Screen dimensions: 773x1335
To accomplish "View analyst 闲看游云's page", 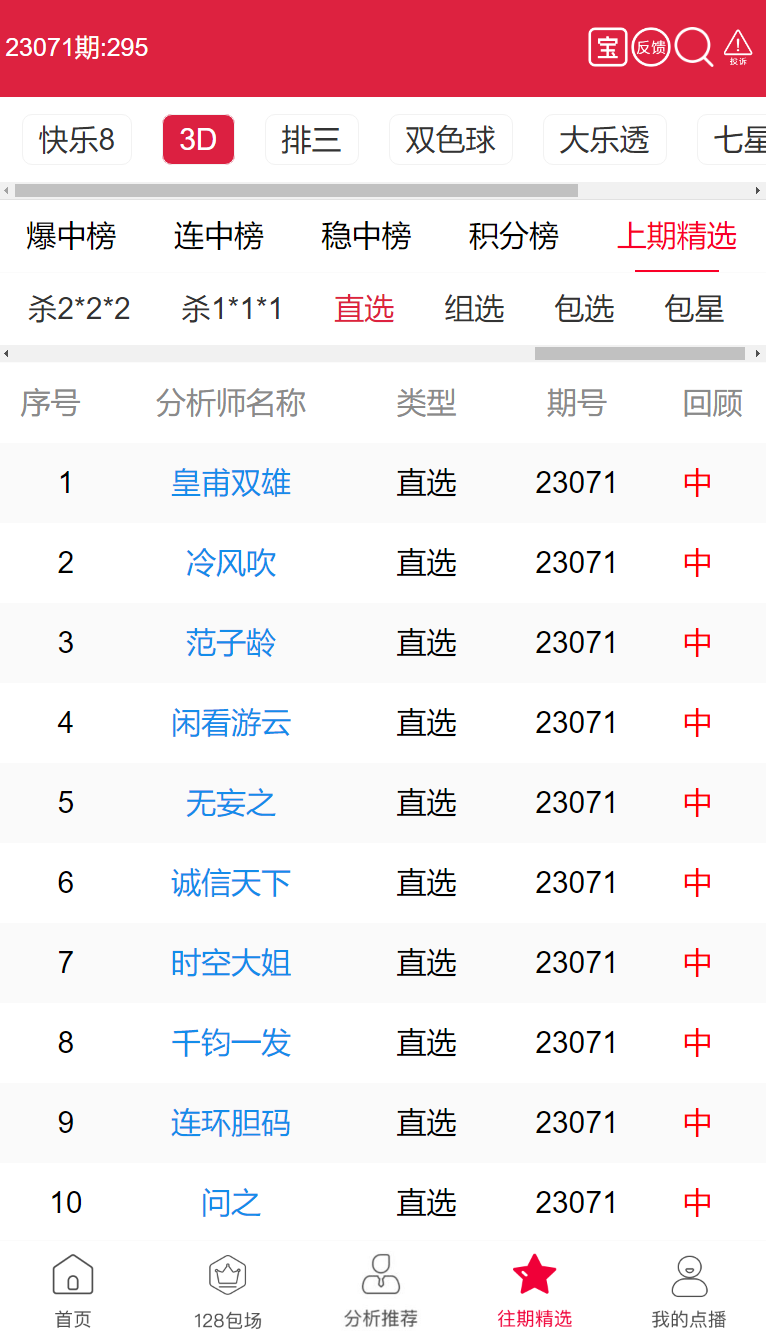I will (231, 723).
